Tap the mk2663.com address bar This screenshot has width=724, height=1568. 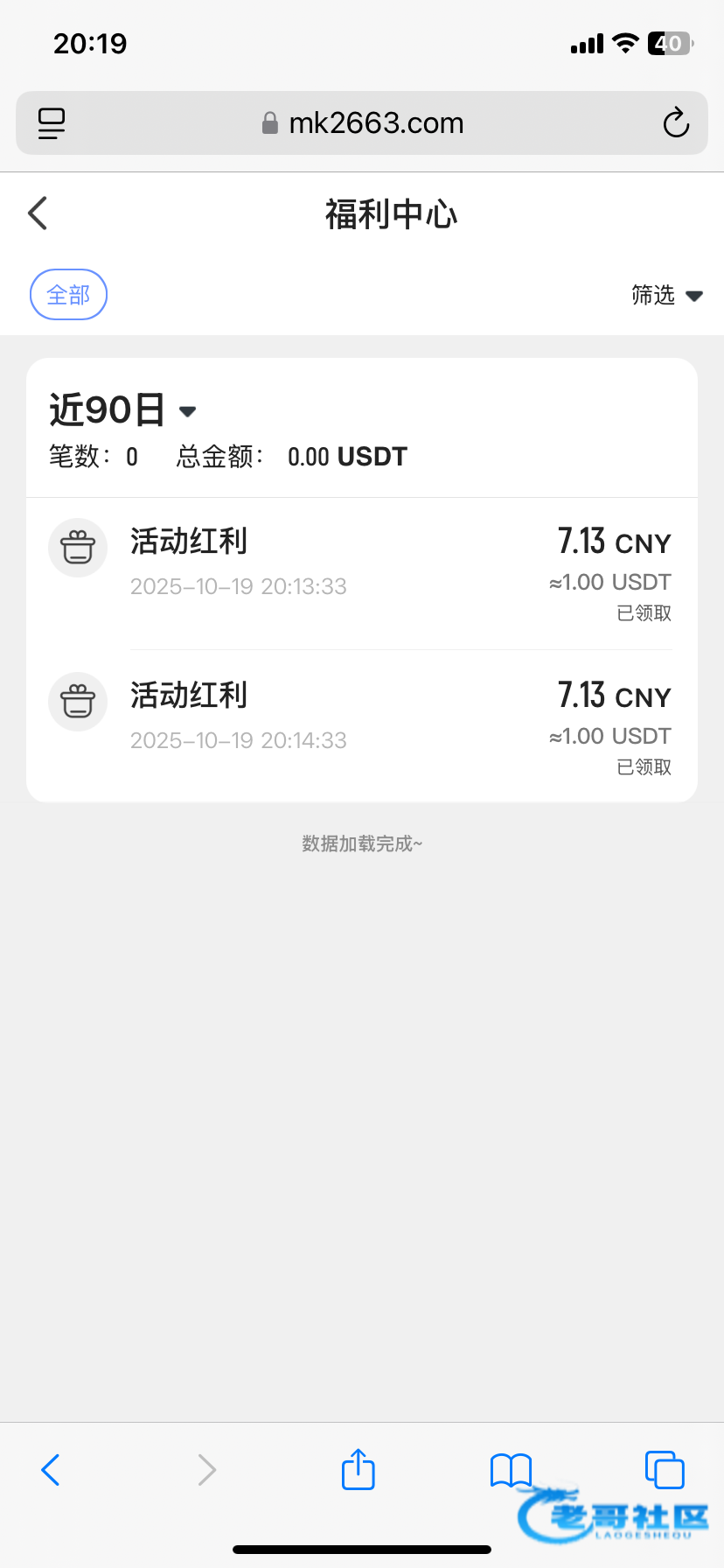[x=362, y=123]
